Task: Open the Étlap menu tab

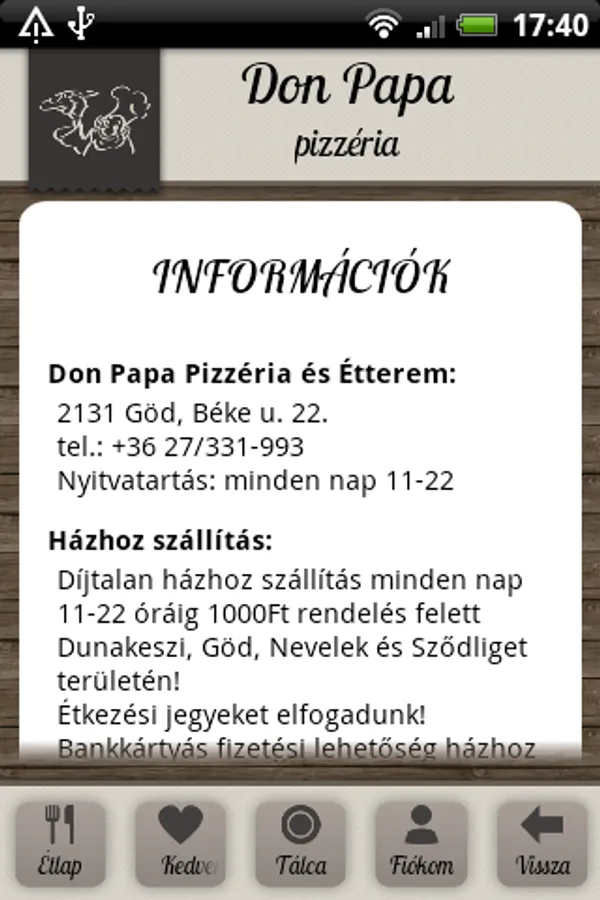Action: tap(60, 843)
